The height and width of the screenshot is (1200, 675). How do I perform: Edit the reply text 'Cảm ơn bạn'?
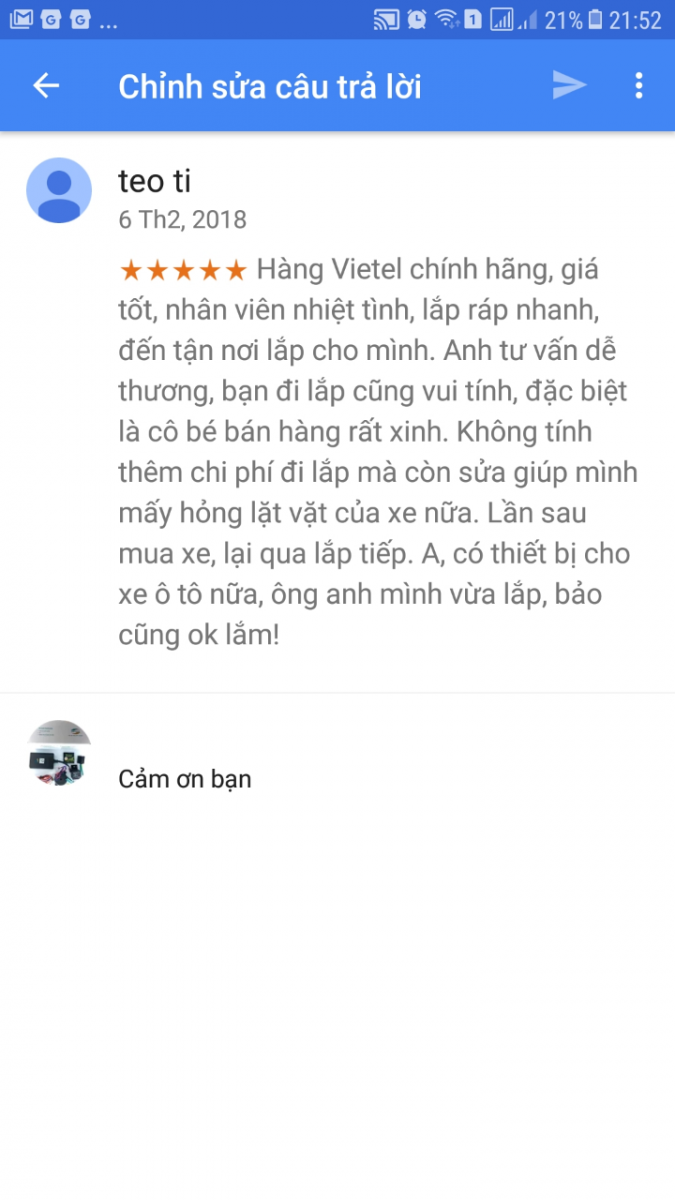[x=185, y=779]
